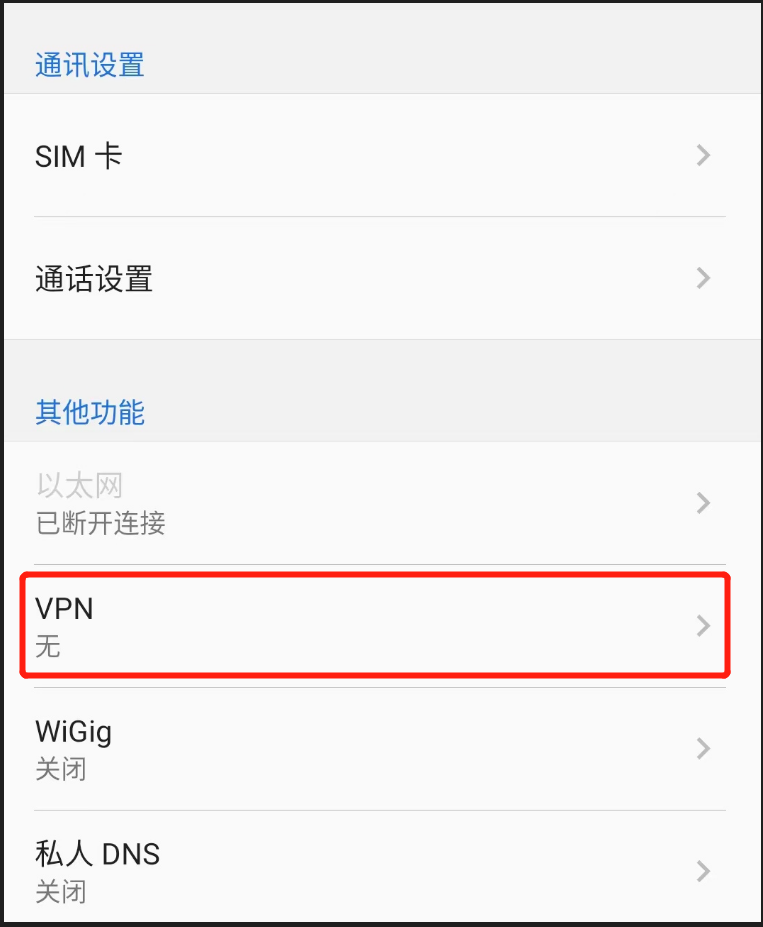Open 私人 DNS settings
763x927 pixels.
380,870
